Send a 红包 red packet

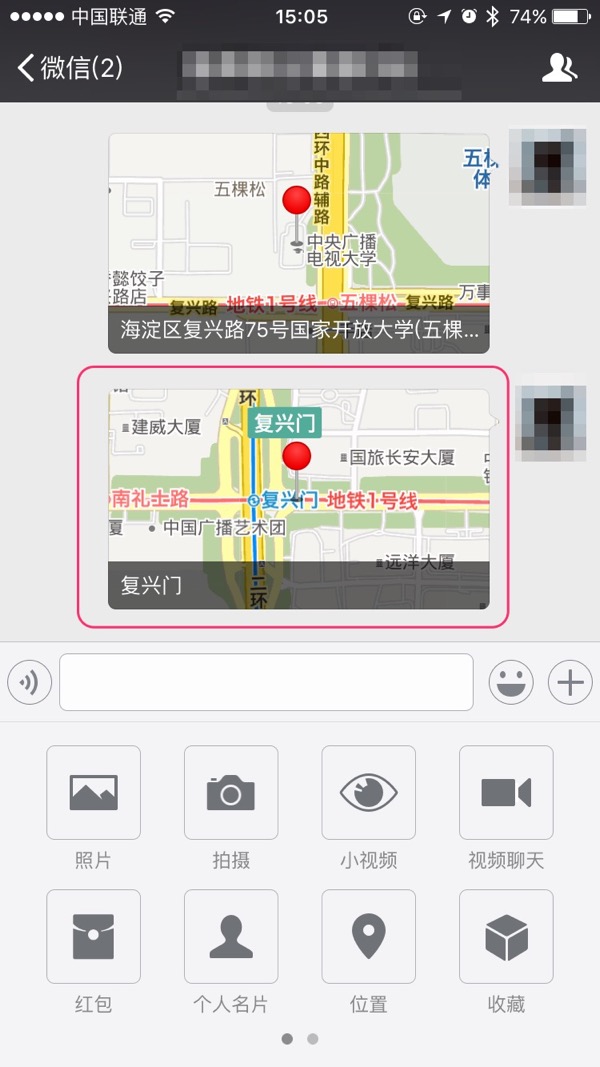pyautogui.click(x=93, y=937)
